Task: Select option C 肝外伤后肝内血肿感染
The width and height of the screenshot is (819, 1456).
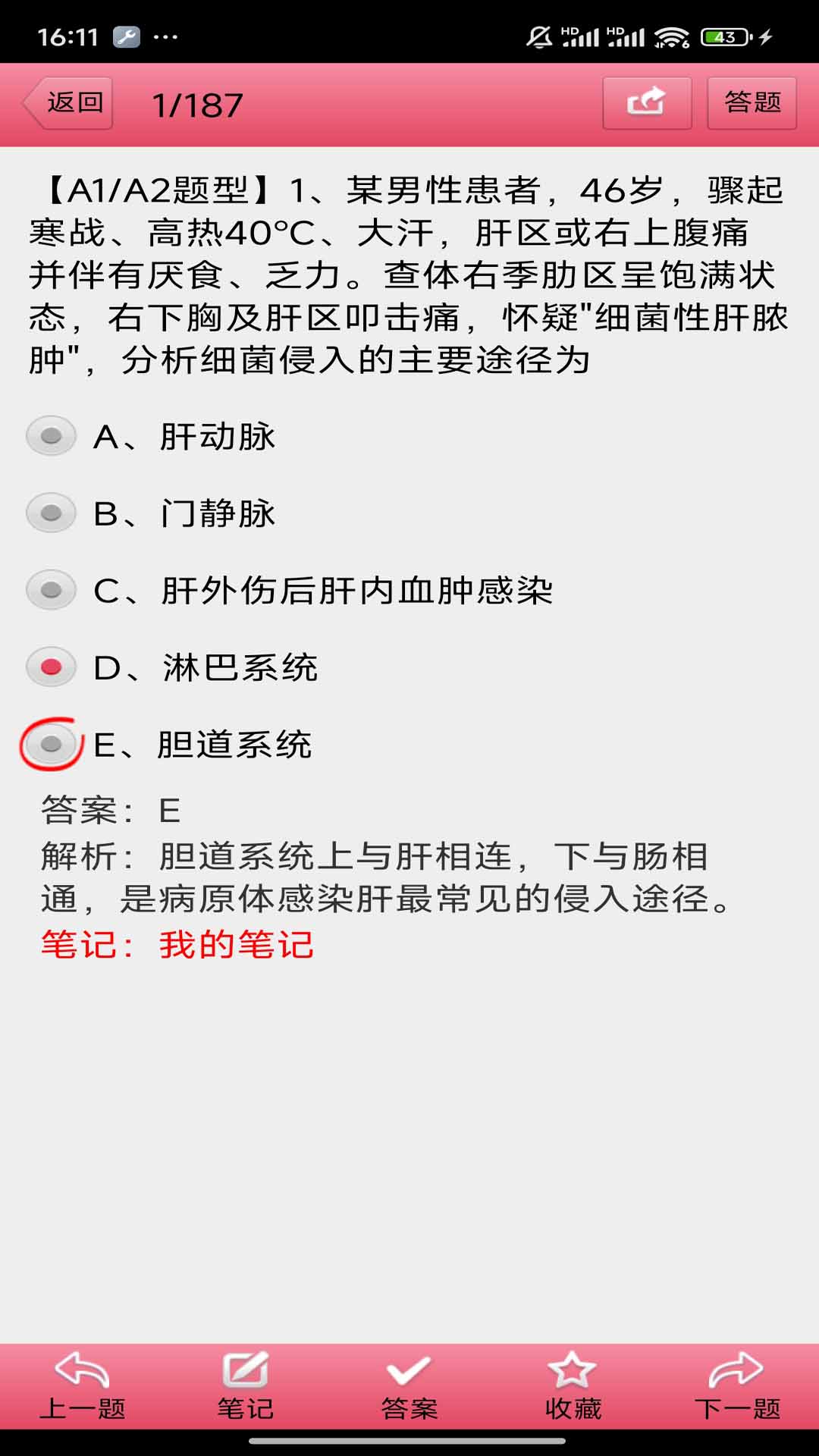Action: click(49, 591)
